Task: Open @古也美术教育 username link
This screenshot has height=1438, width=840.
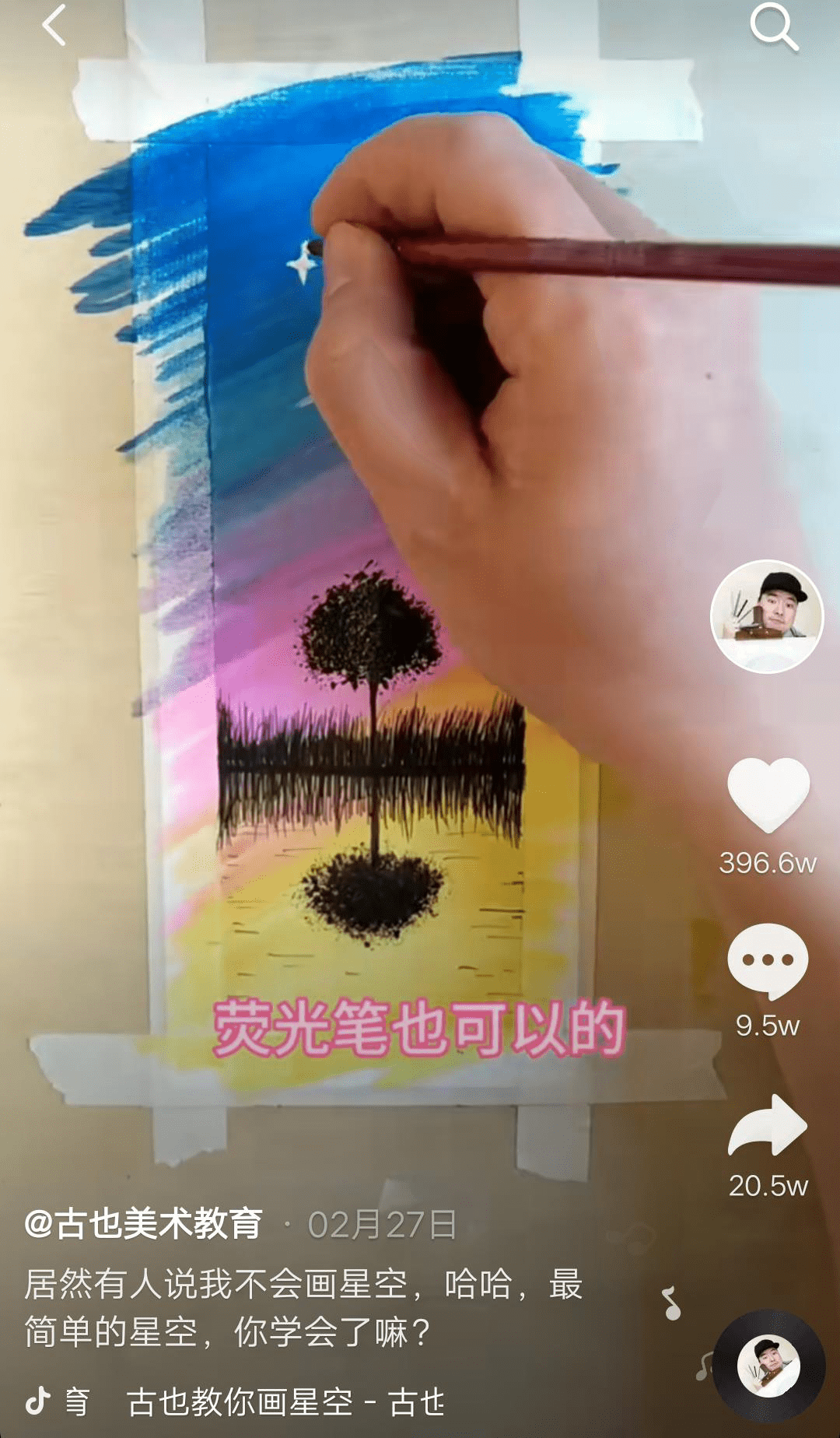Action: 143,1224
